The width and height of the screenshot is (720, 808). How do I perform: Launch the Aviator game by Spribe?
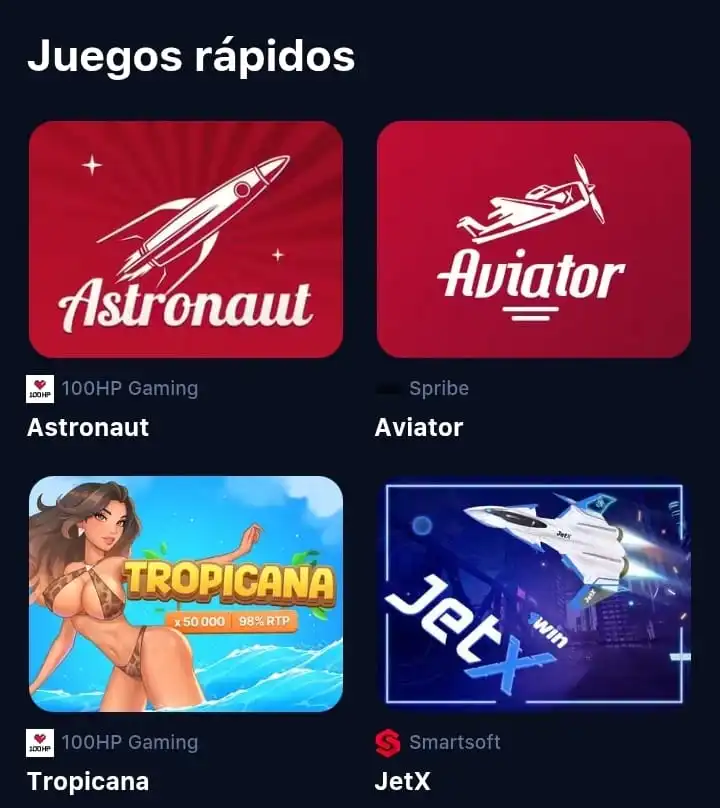(x=533, y=239)
